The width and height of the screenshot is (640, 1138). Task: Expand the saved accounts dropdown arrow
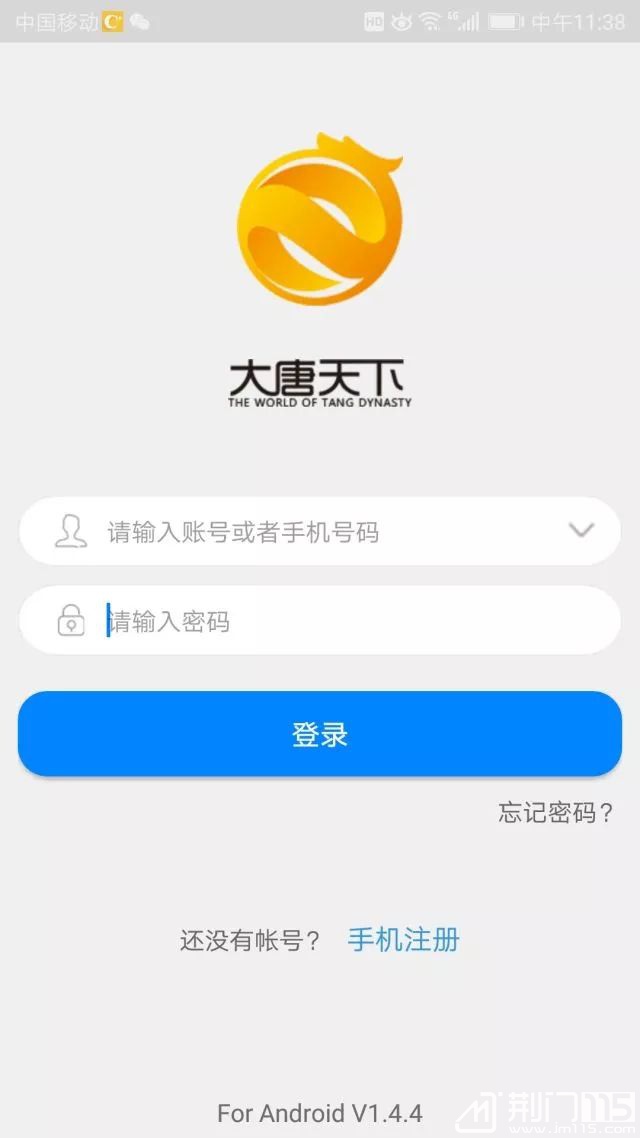tap(581, 530)
